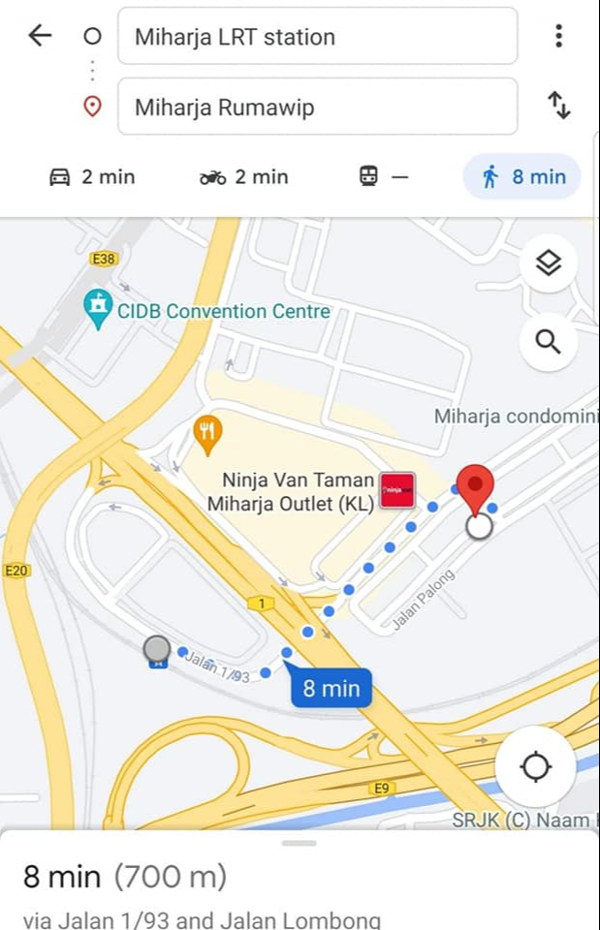600x930 pixels.
Task: Switch to driving directions
Action: tap(92, 177)
